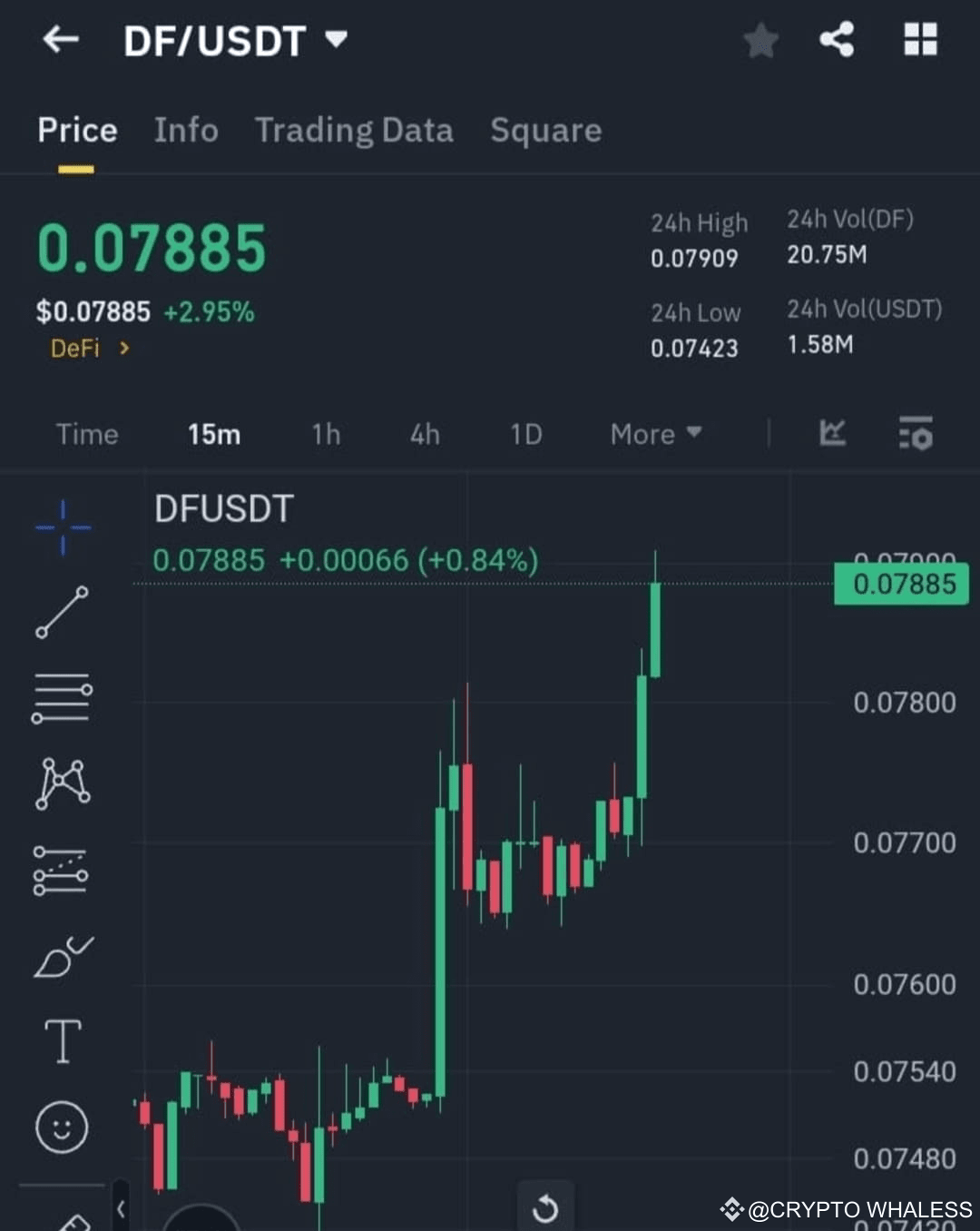Switch to the Trading Data tab
This screenshot has height=1231, width=980.
[x=355, y=131]
